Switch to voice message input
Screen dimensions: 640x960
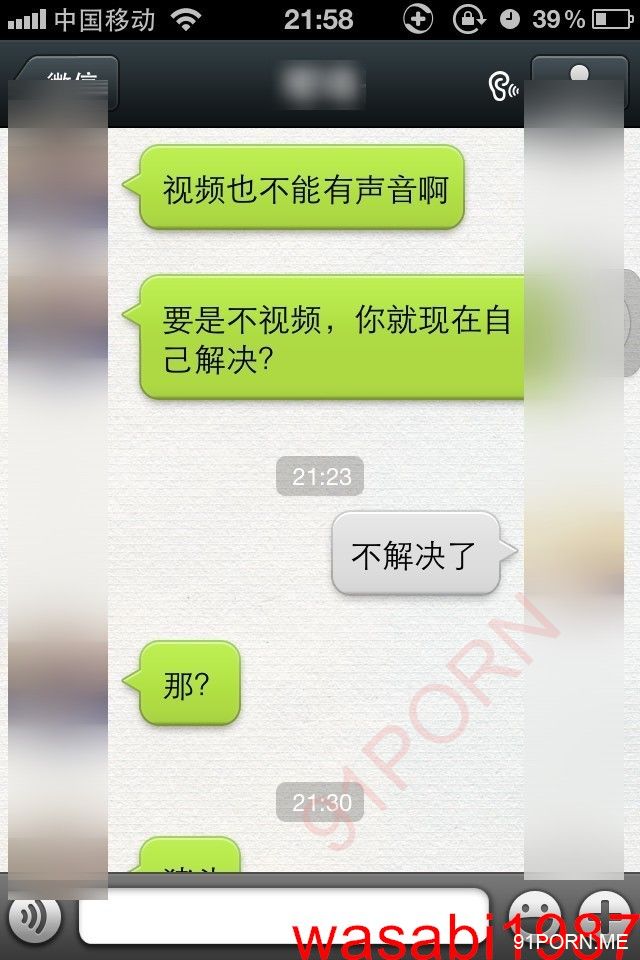(35, 918)
